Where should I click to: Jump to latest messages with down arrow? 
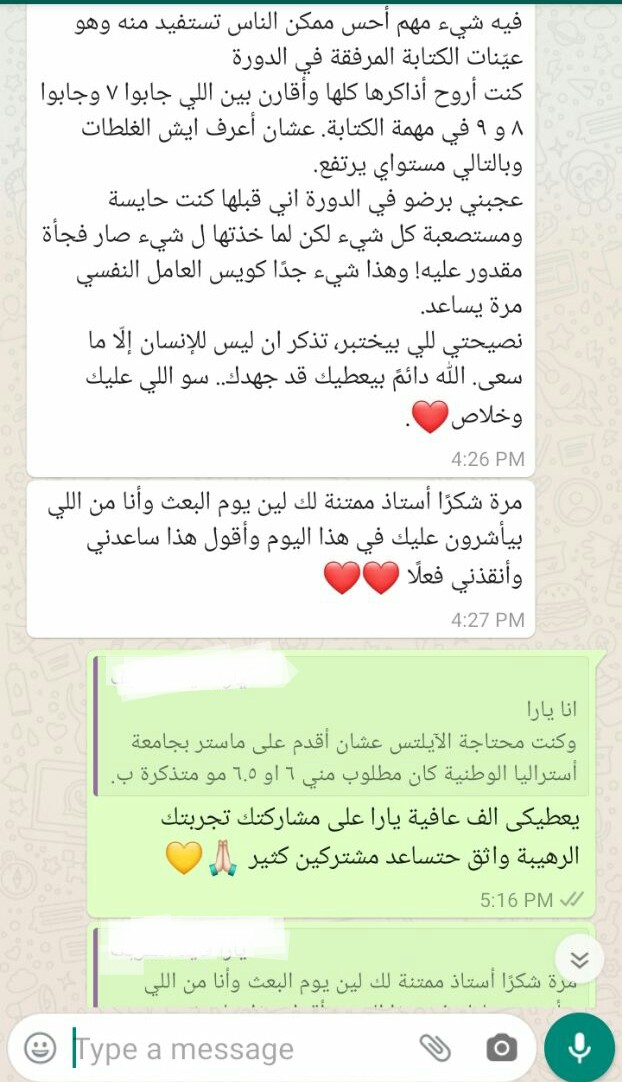pos(579,960)
